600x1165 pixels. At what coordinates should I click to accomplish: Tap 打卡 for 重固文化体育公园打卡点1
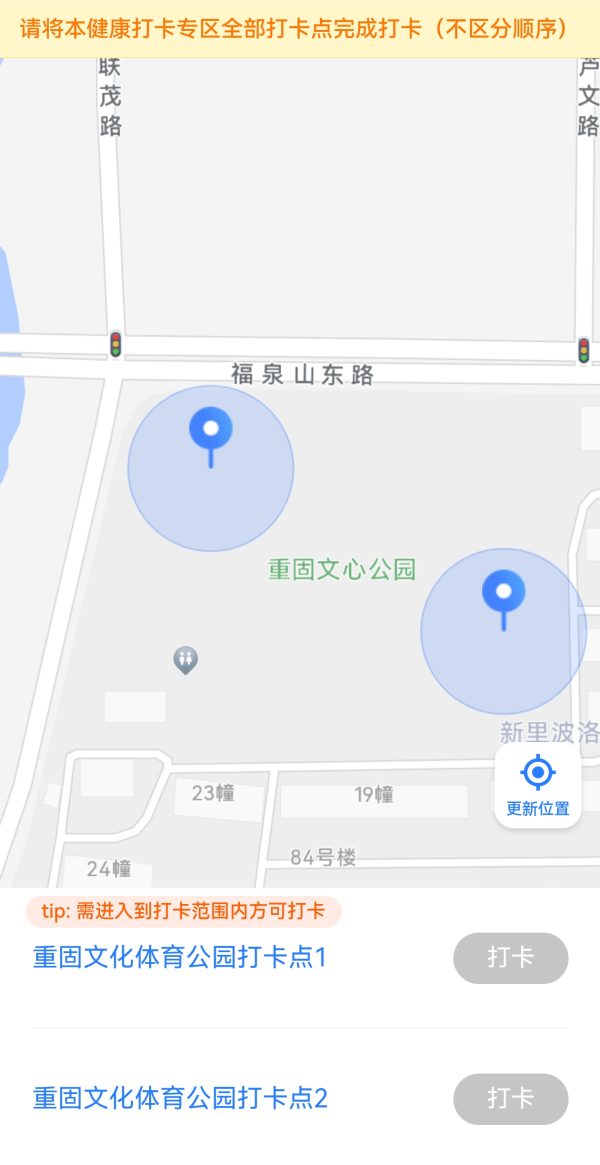511,958
